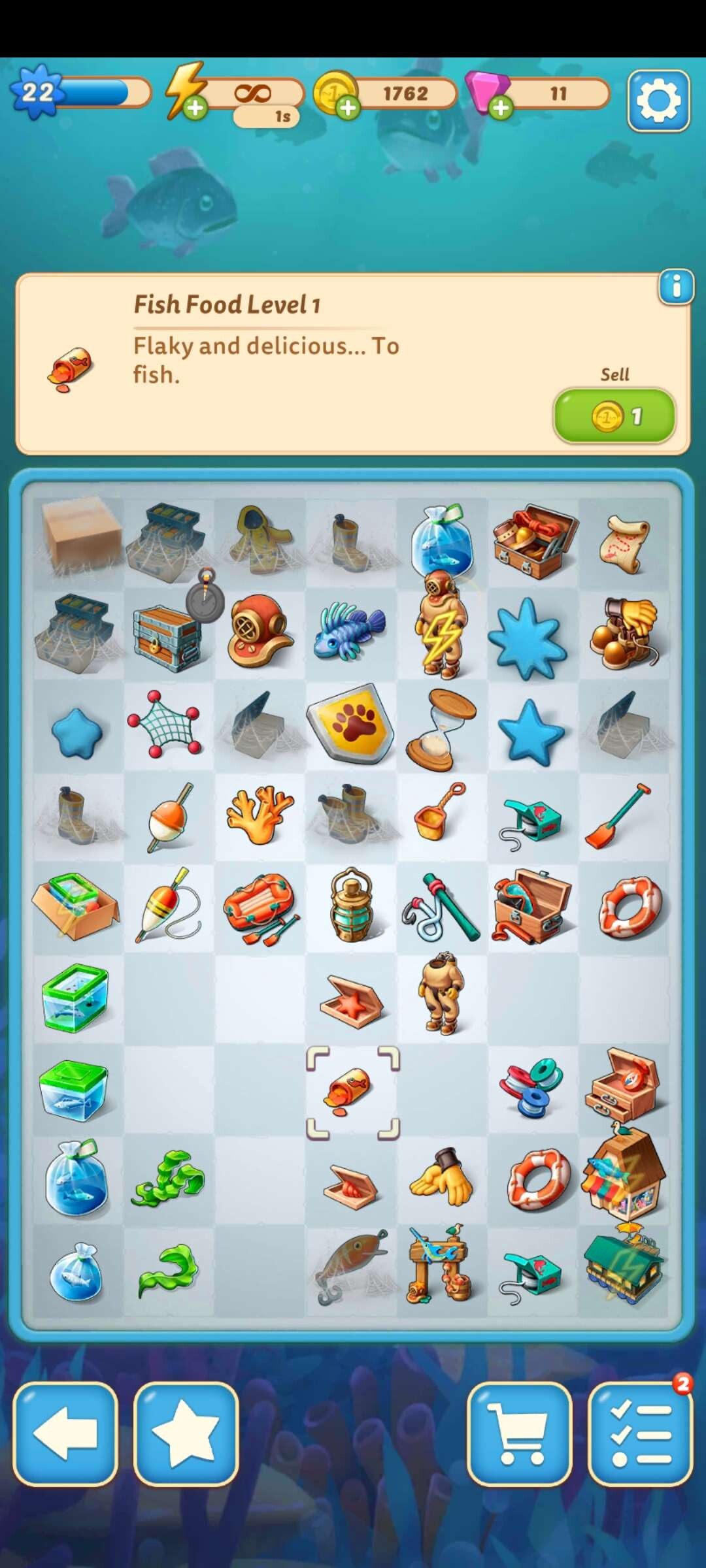The image size is (706, 1568).
Task: Select the orange coral item
Action: tap(260, 813)
